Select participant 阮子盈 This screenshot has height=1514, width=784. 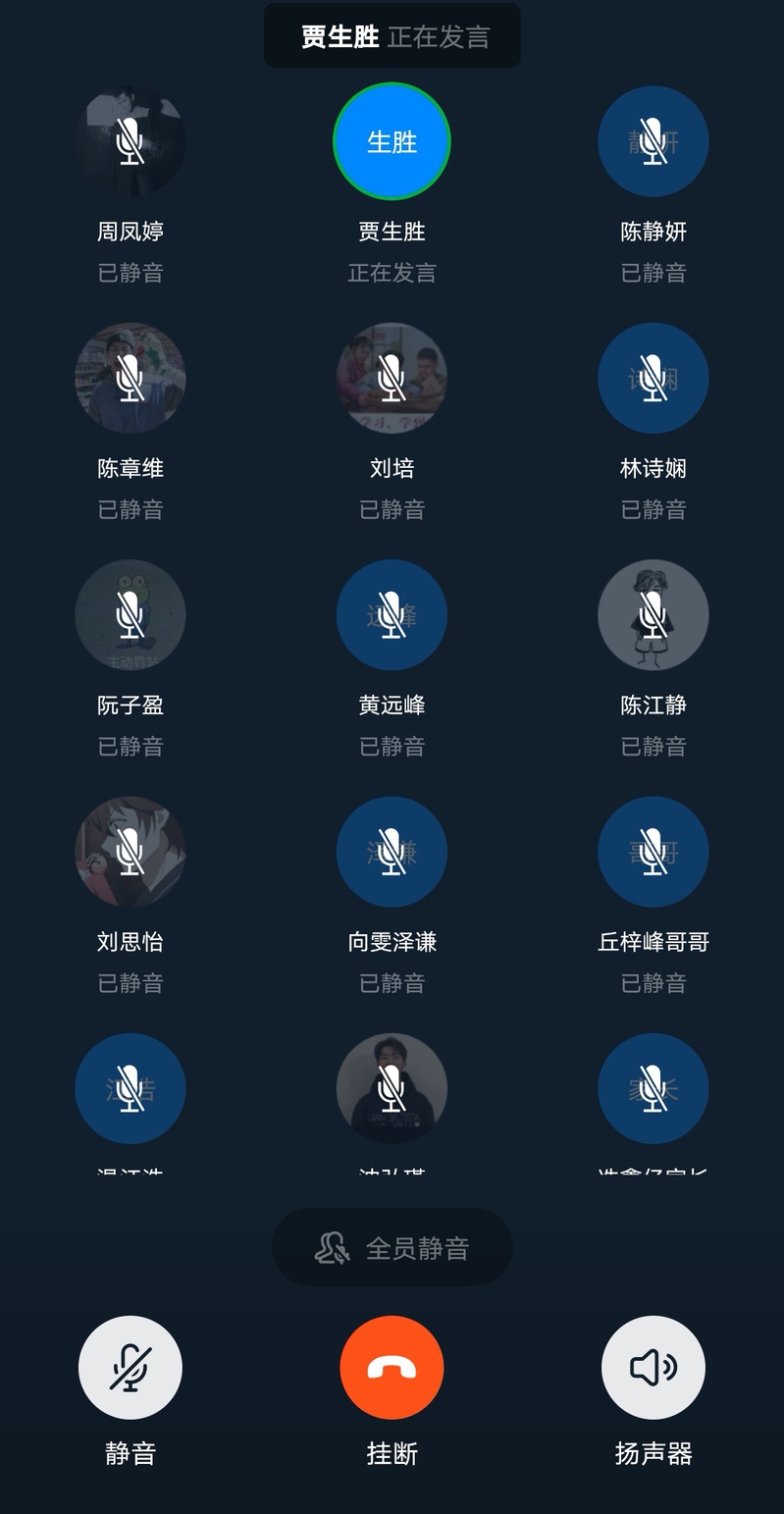pos(131,614)
